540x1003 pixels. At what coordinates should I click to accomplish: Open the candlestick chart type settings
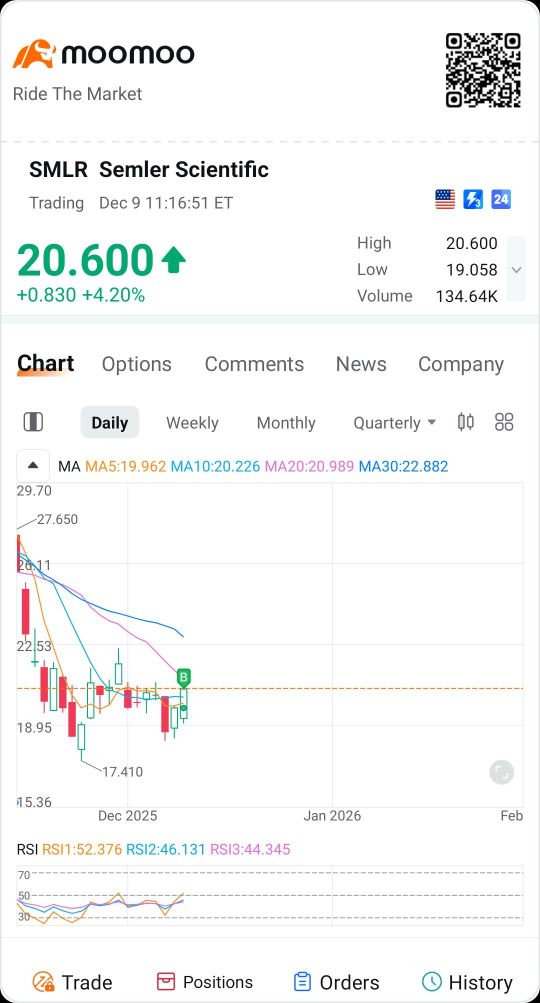pyautogui.click(x=466, y=422)
